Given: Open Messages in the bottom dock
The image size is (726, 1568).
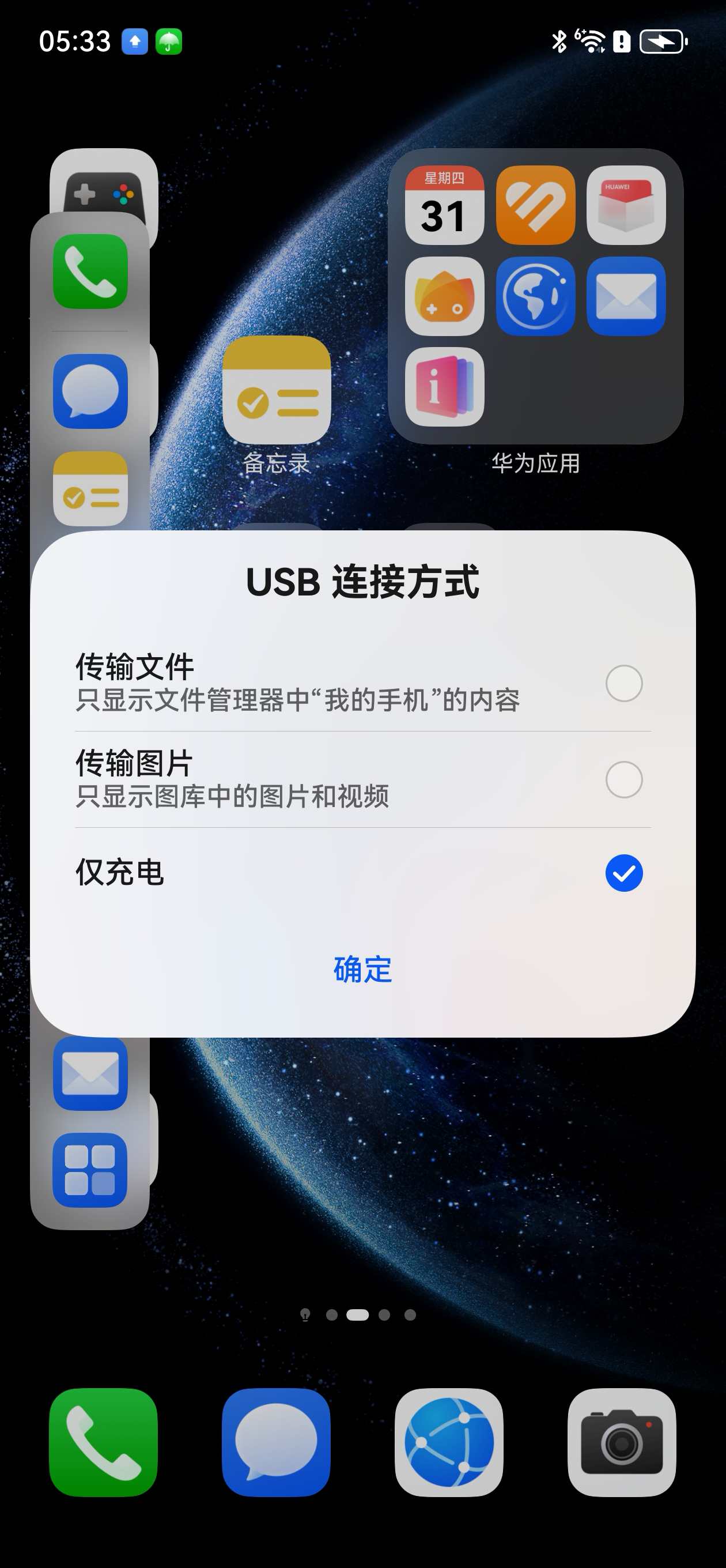Looking at the screenshot, I should tap(275, 1441).
